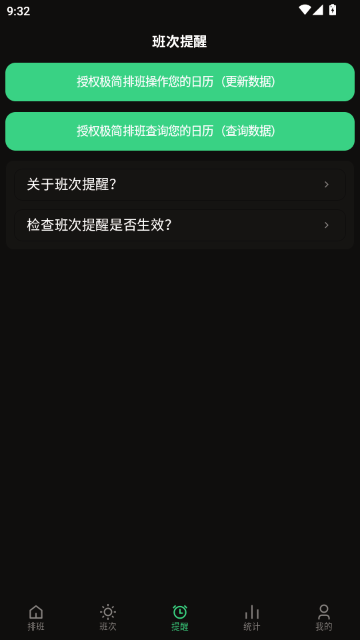The height and width of the screenshot is (640, 360).
Task: Switch to the 排班 tab
Action: click(x=36, y=618)
